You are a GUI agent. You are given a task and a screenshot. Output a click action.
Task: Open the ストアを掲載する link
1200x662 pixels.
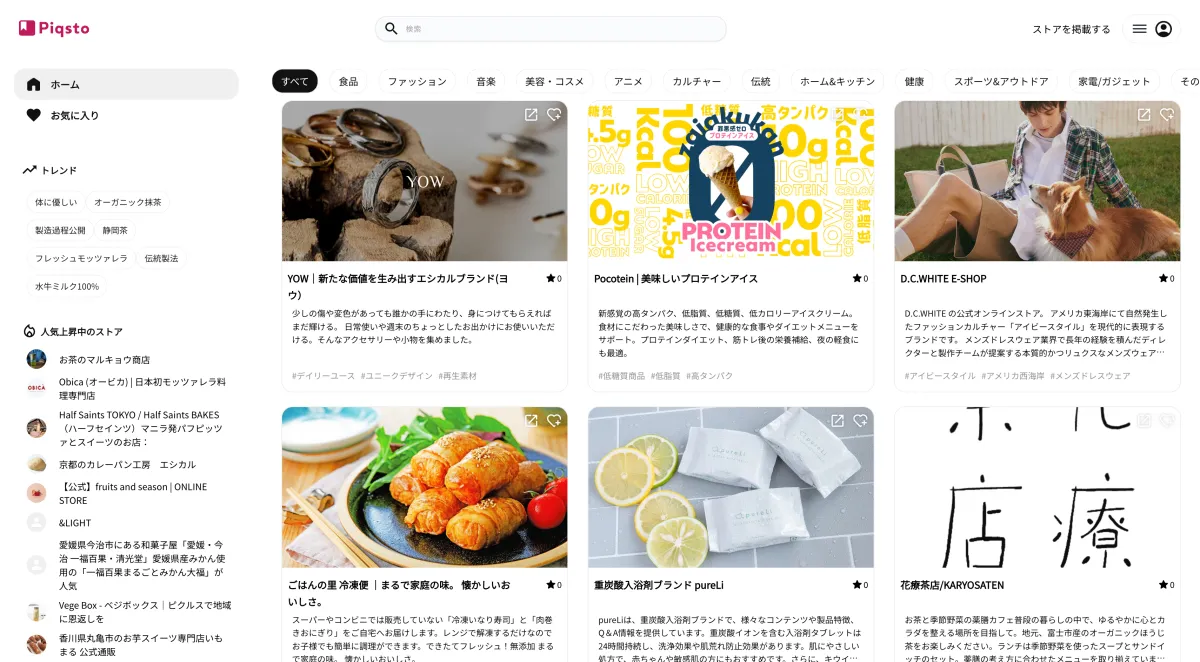(x=1071, y=29)
